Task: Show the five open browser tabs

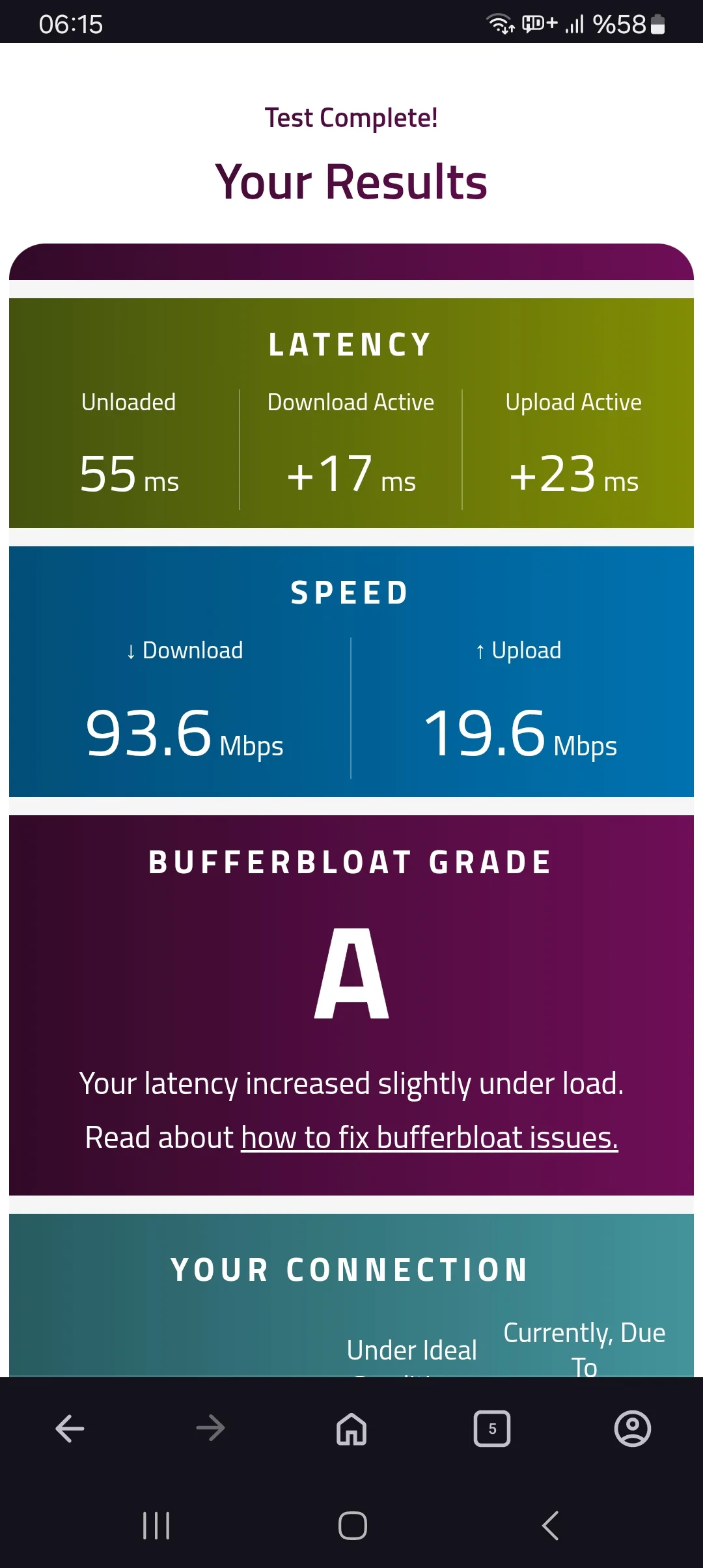Action: 492,1429
